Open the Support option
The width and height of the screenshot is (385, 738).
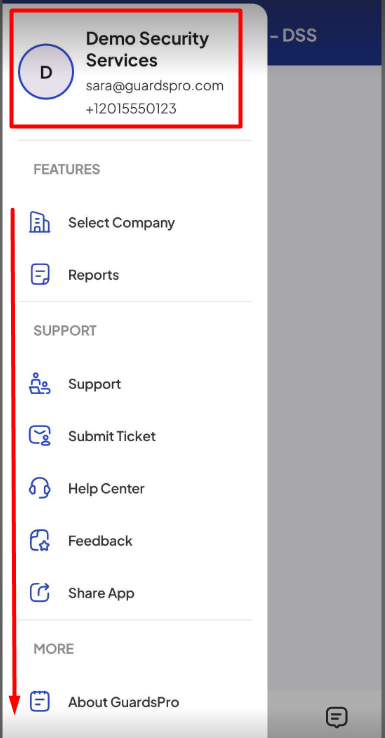pyautogui.click(x=135, y=384)
